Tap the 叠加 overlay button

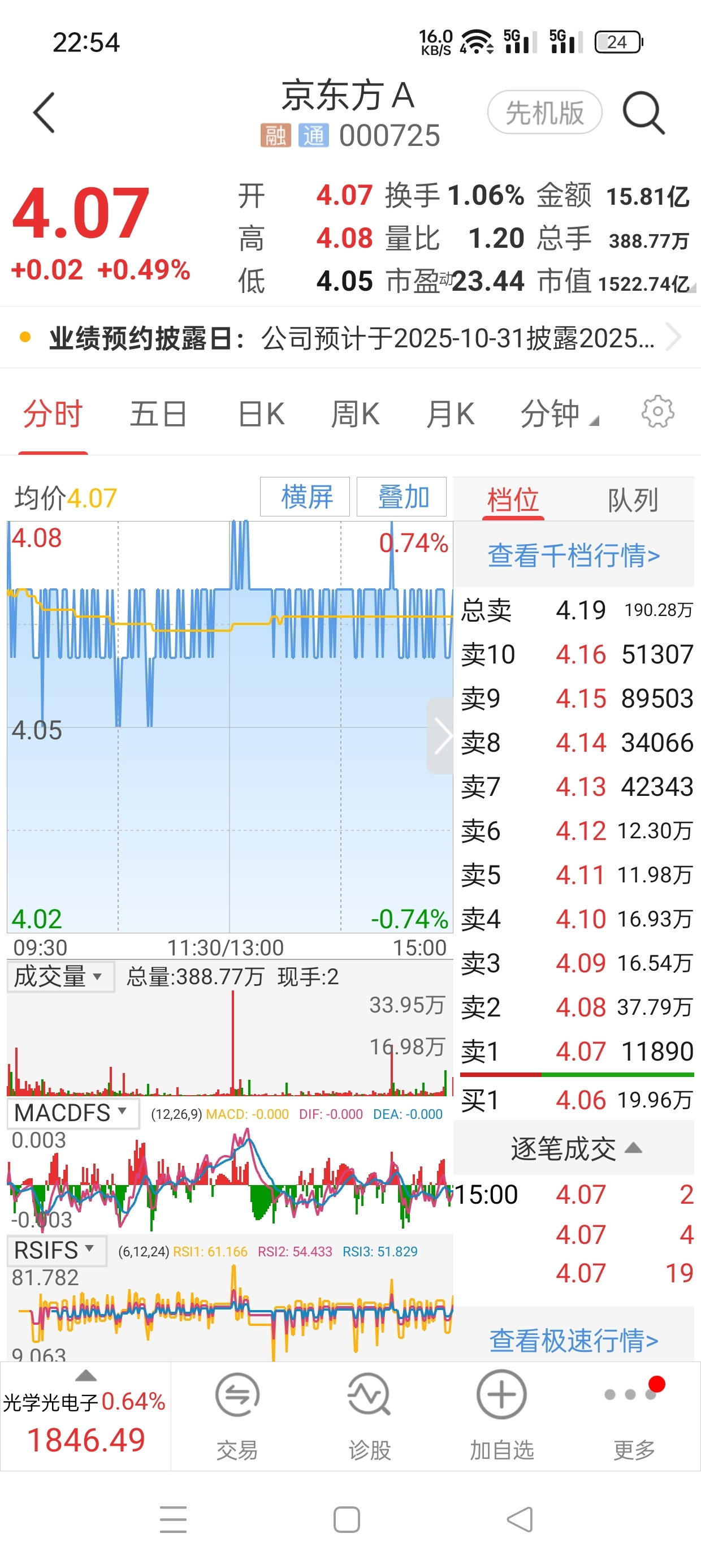pos(401,497)
